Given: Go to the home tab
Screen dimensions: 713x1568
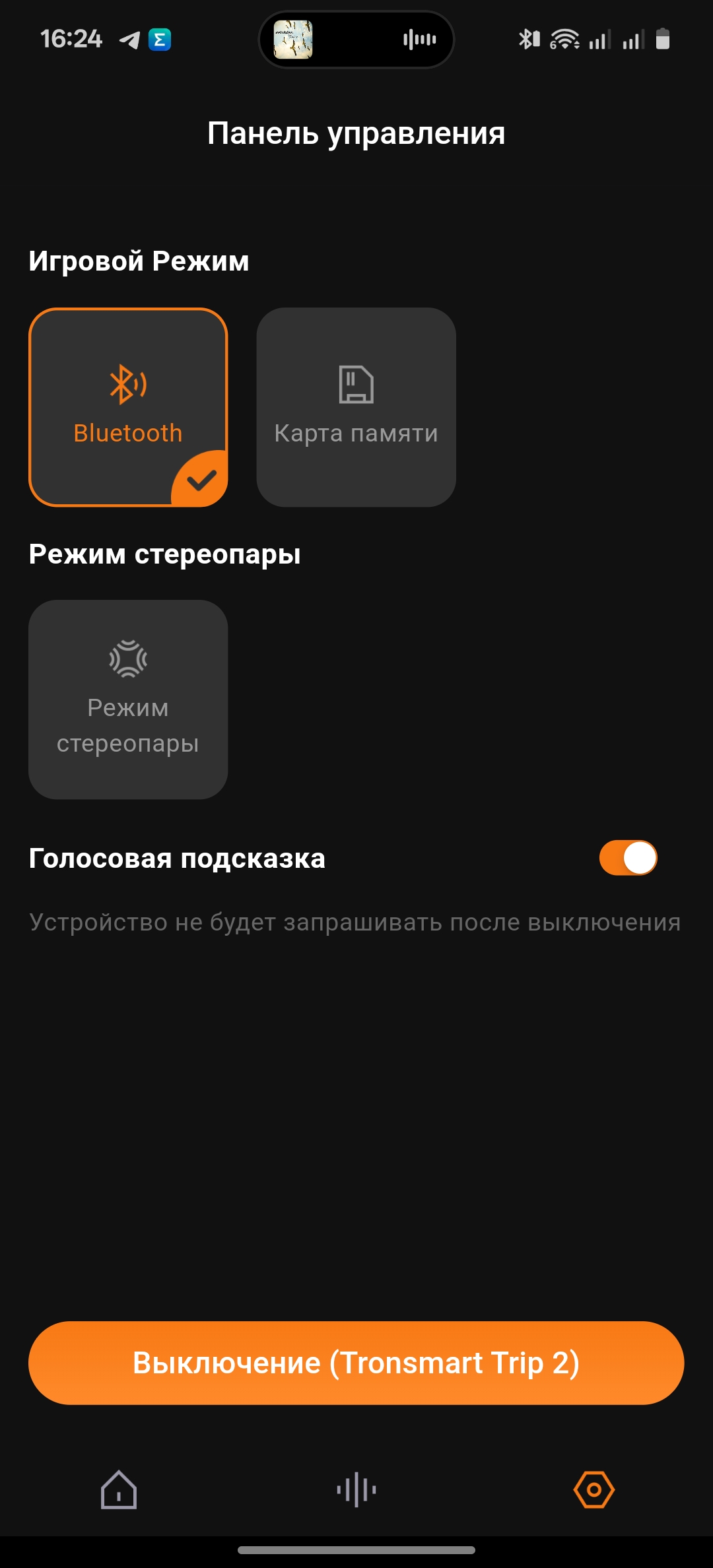Looking at the screenshot, I should [119, 1489].
